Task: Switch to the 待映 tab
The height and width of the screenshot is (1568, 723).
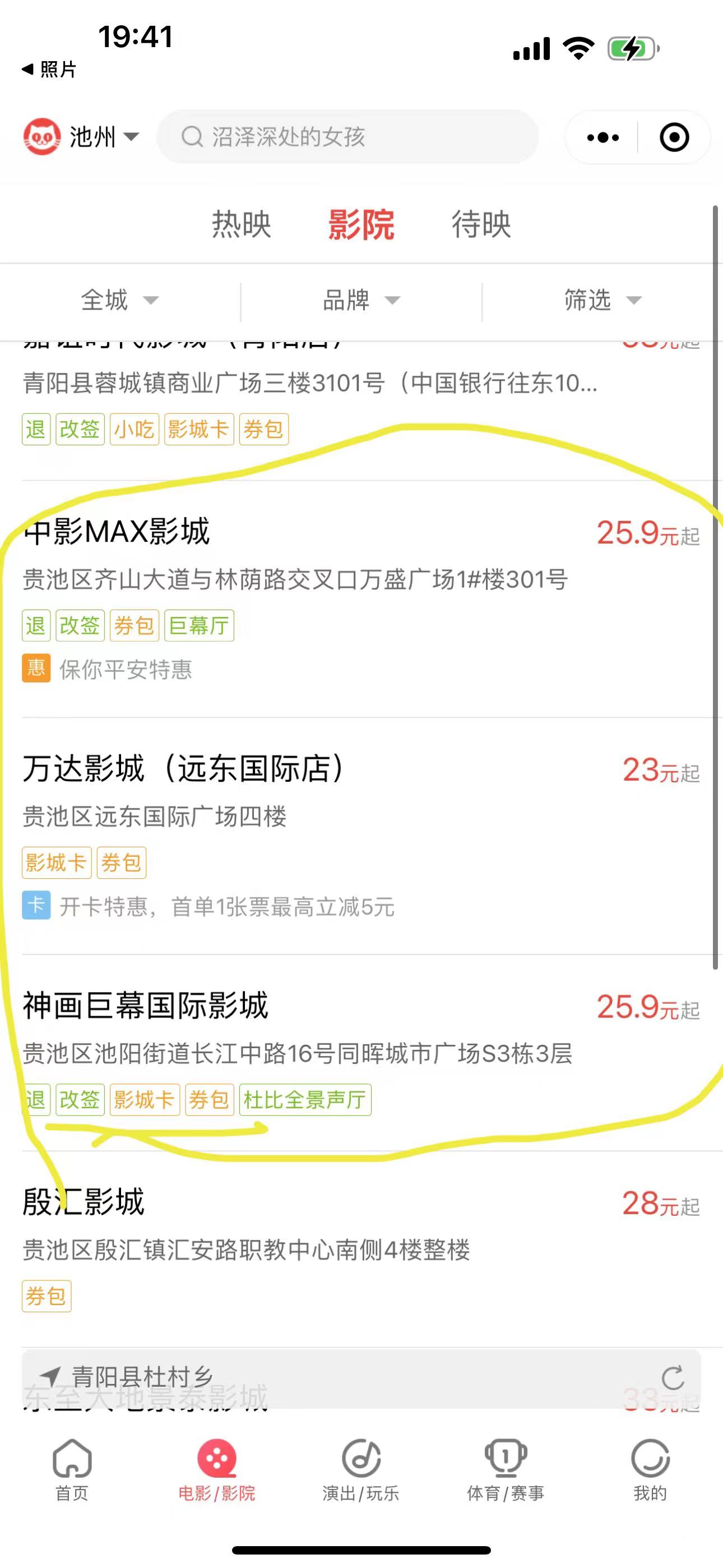Action: 481,224
